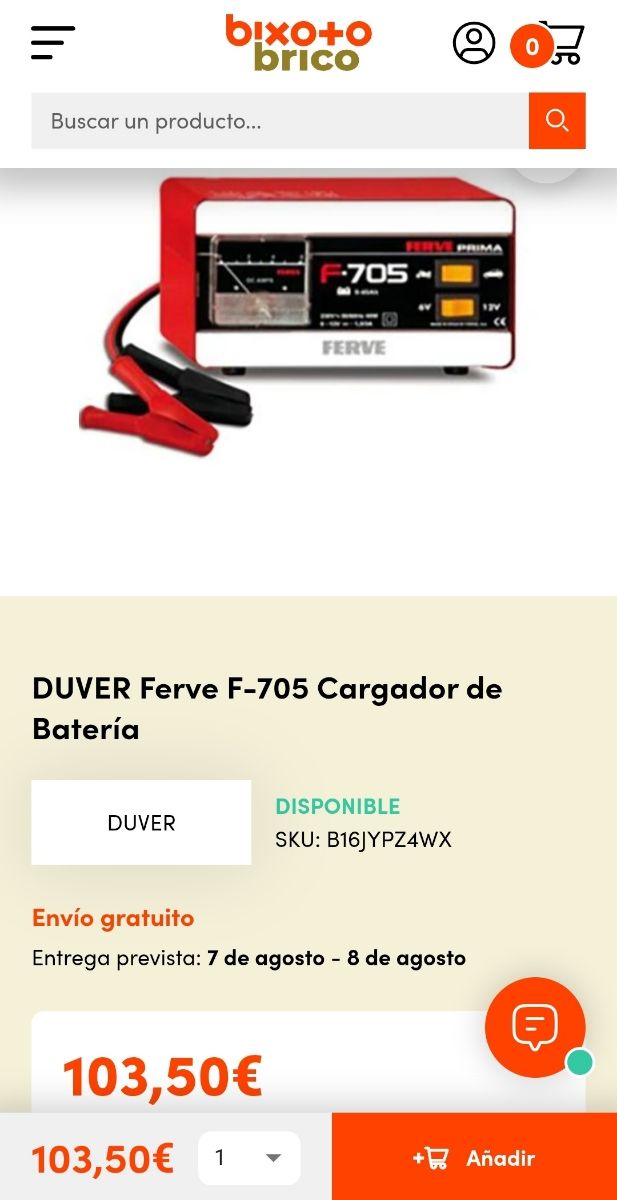Open the quantity dropdown
The image size is (617, 1200).
tap(249, 1158)
